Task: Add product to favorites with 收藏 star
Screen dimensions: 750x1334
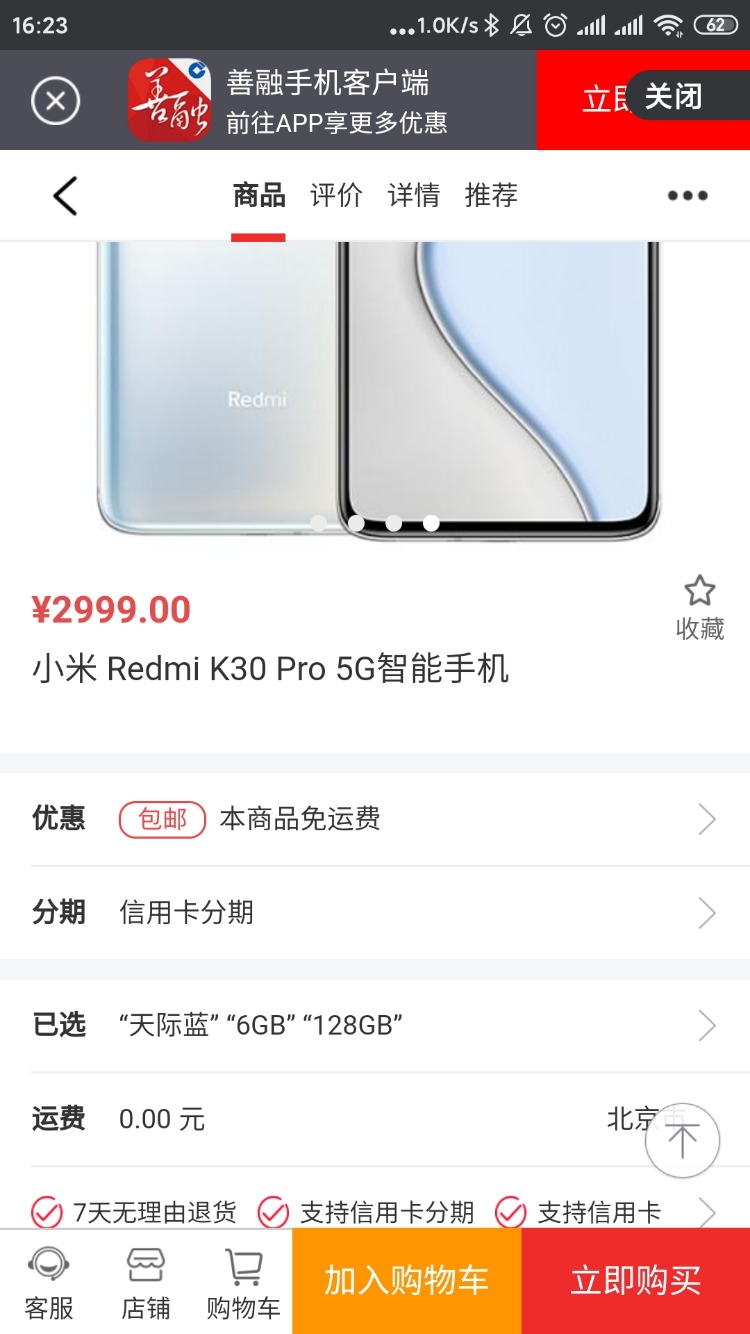Action: click(699, 606)
